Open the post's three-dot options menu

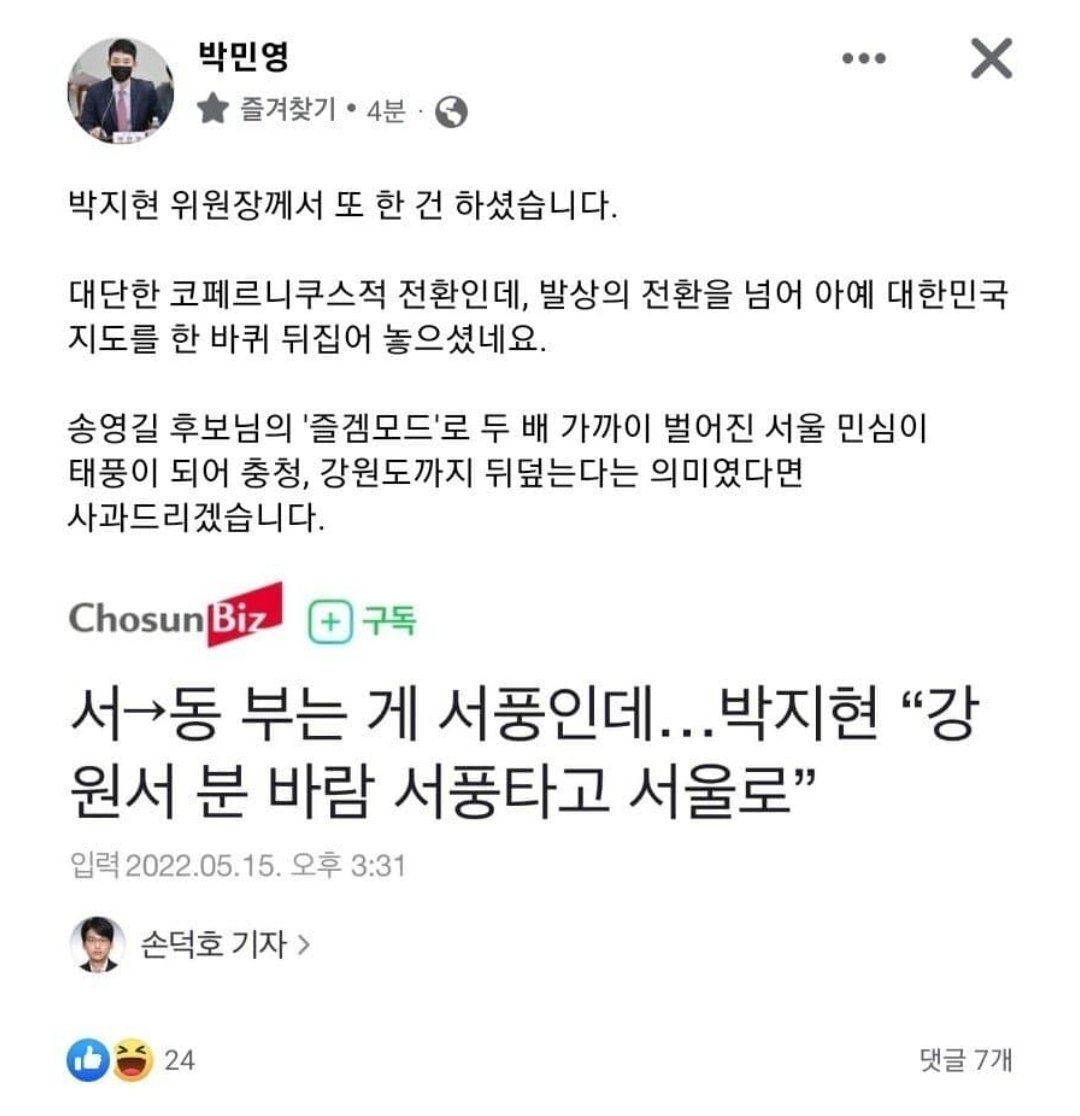click(x=864, y=60)
